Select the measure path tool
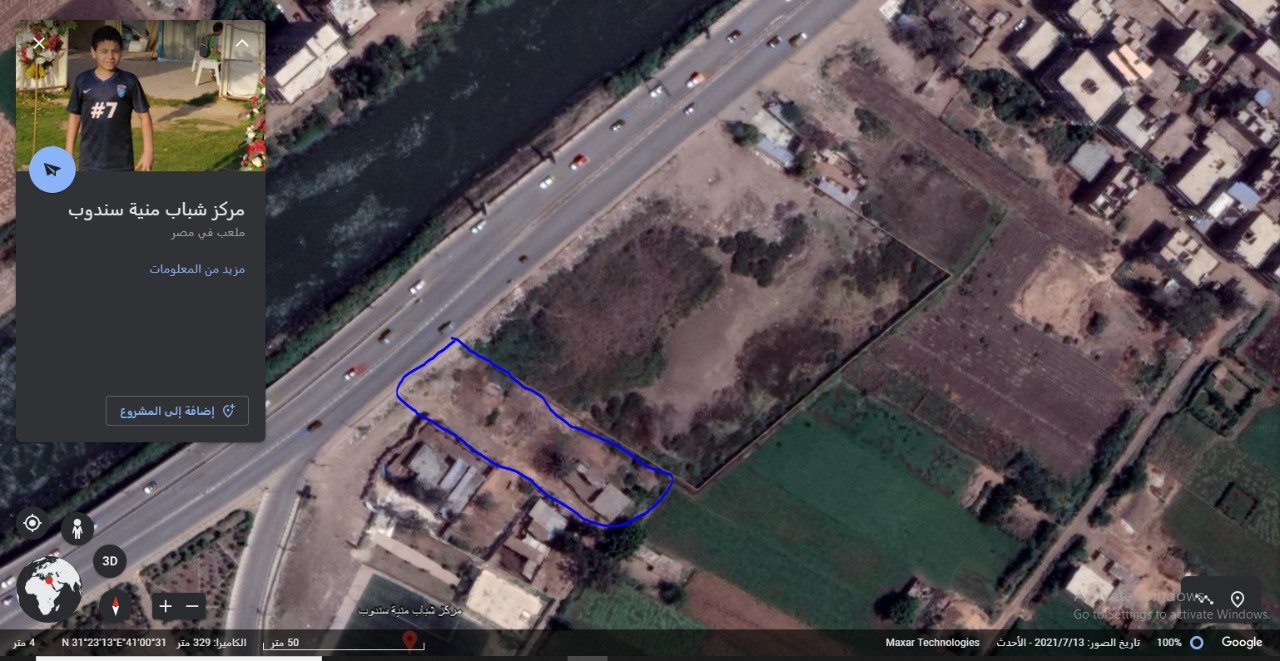This screenshot has height=661, width=1280. click(x=1203, y=599)
